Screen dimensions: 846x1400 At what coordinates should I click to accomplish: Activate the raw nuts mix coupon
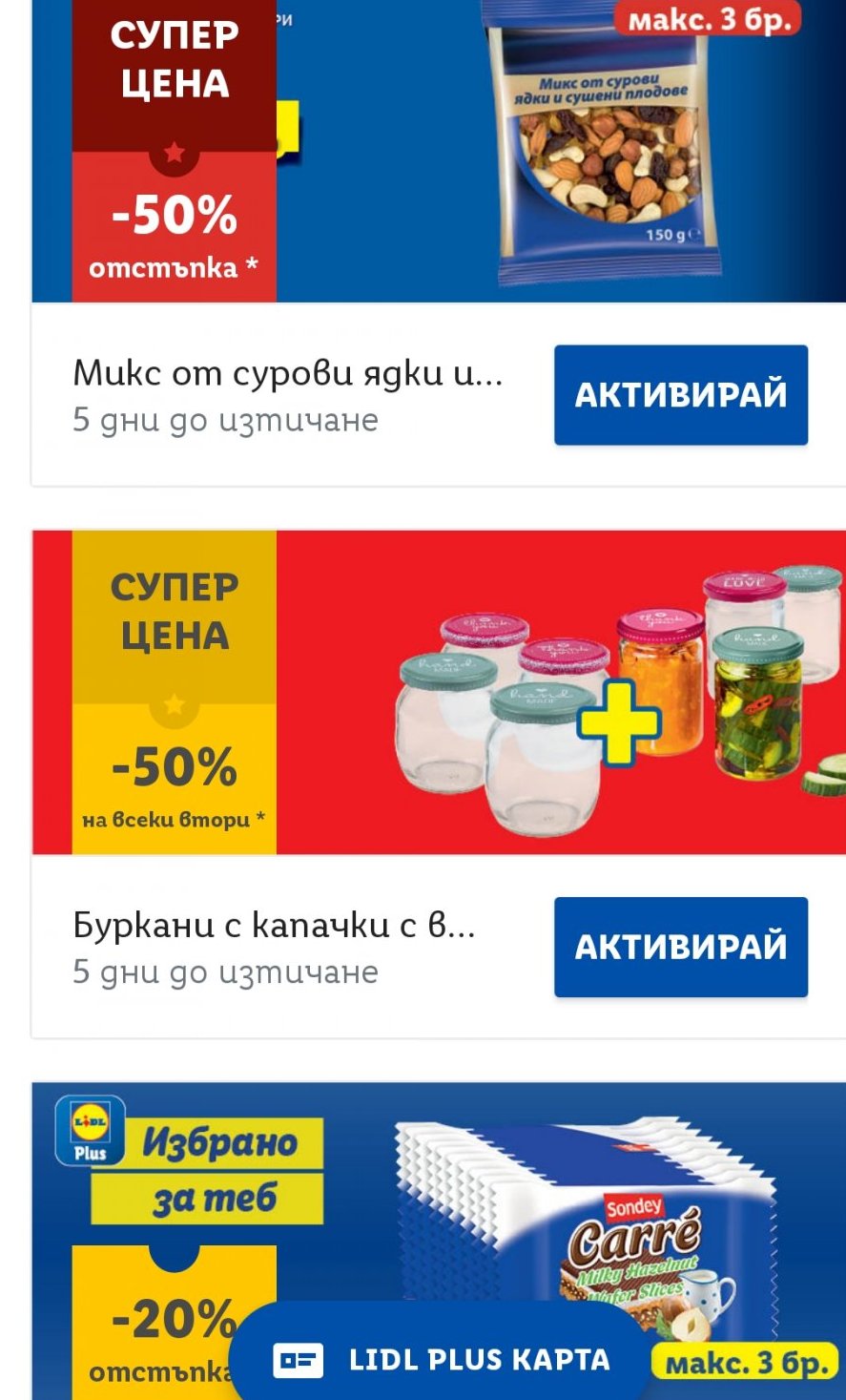point(680,395)
